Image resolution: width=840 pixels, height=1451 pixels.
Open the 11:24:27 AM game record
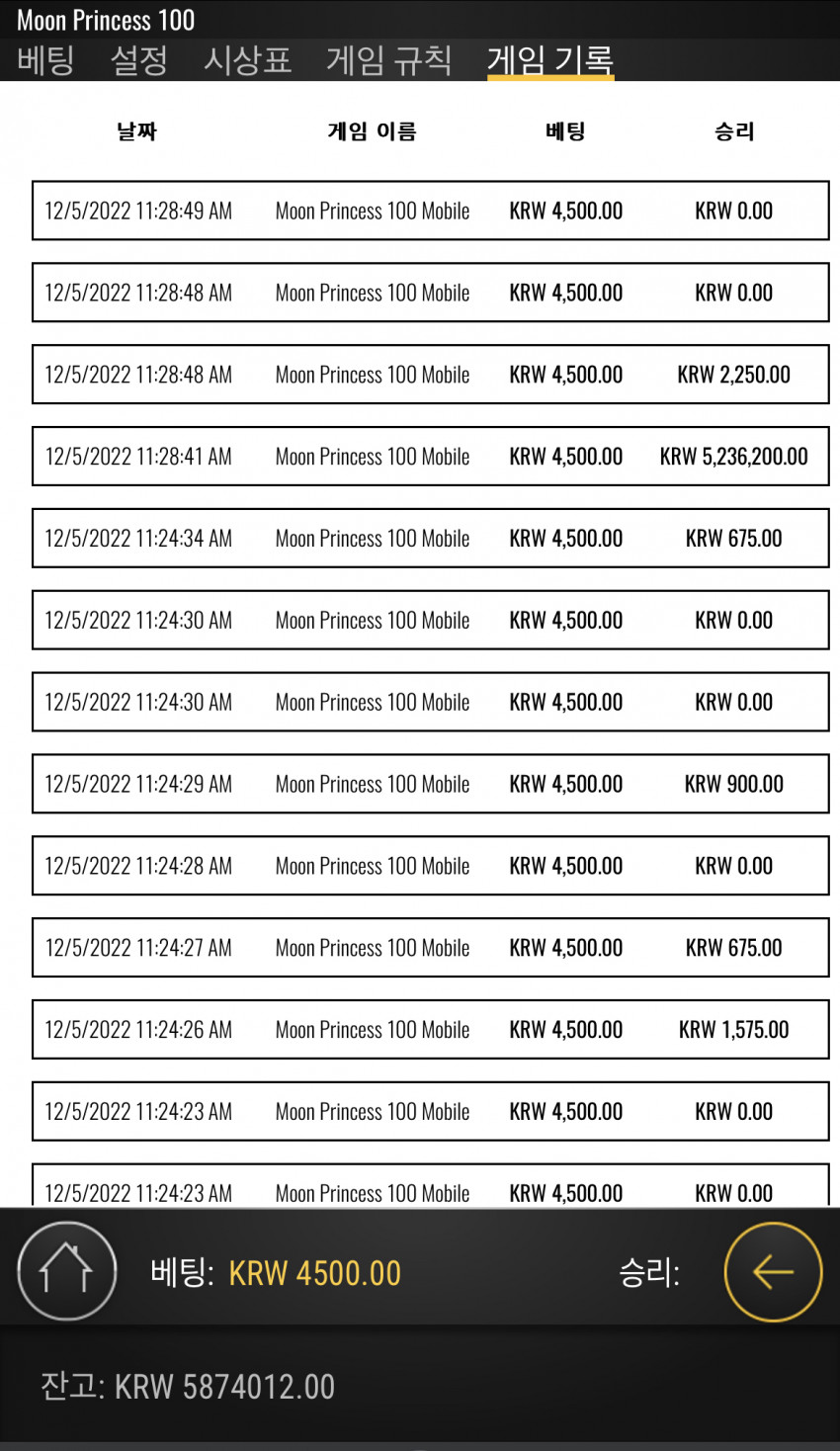[430, 947]
